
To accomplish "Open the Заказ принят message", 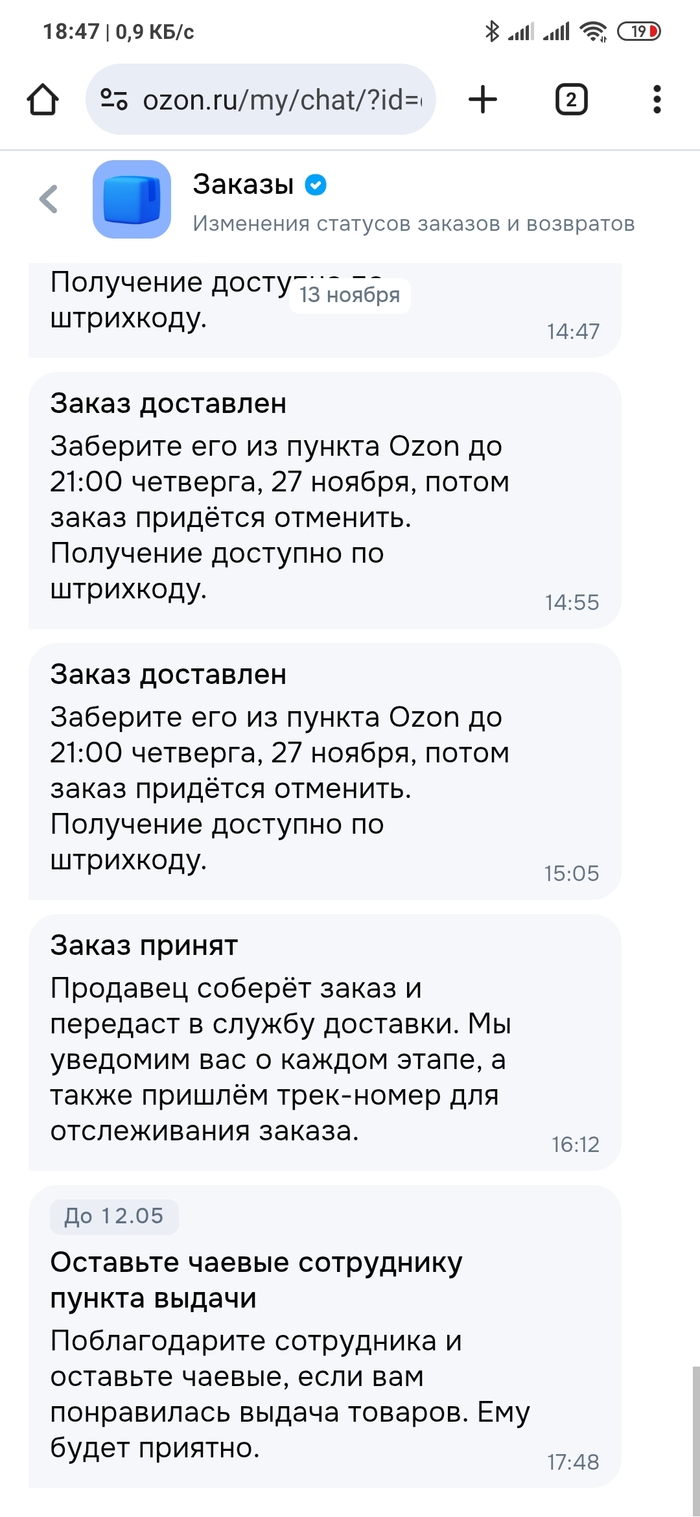I will (324, 1041).
